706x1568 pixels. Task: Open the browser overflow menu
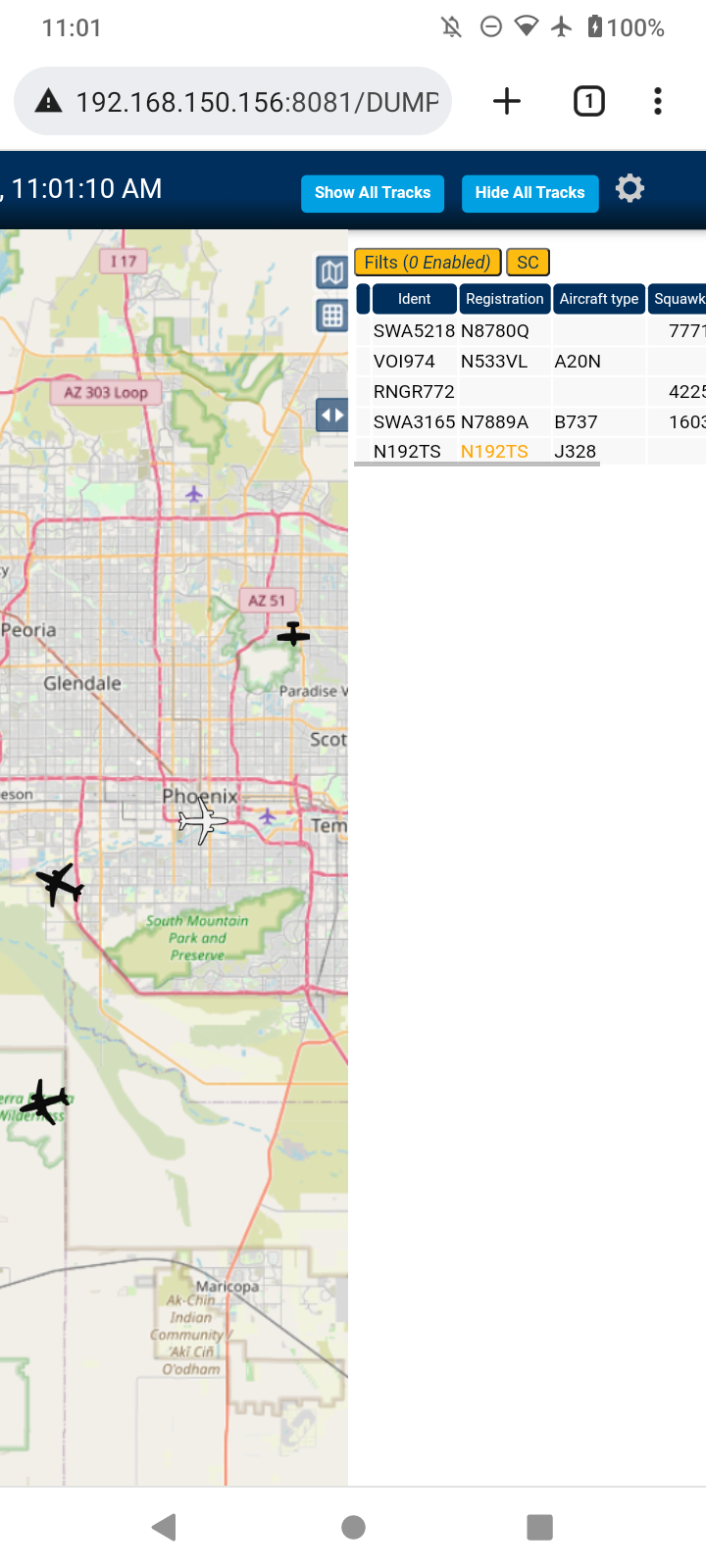click(x=658, y=101)
